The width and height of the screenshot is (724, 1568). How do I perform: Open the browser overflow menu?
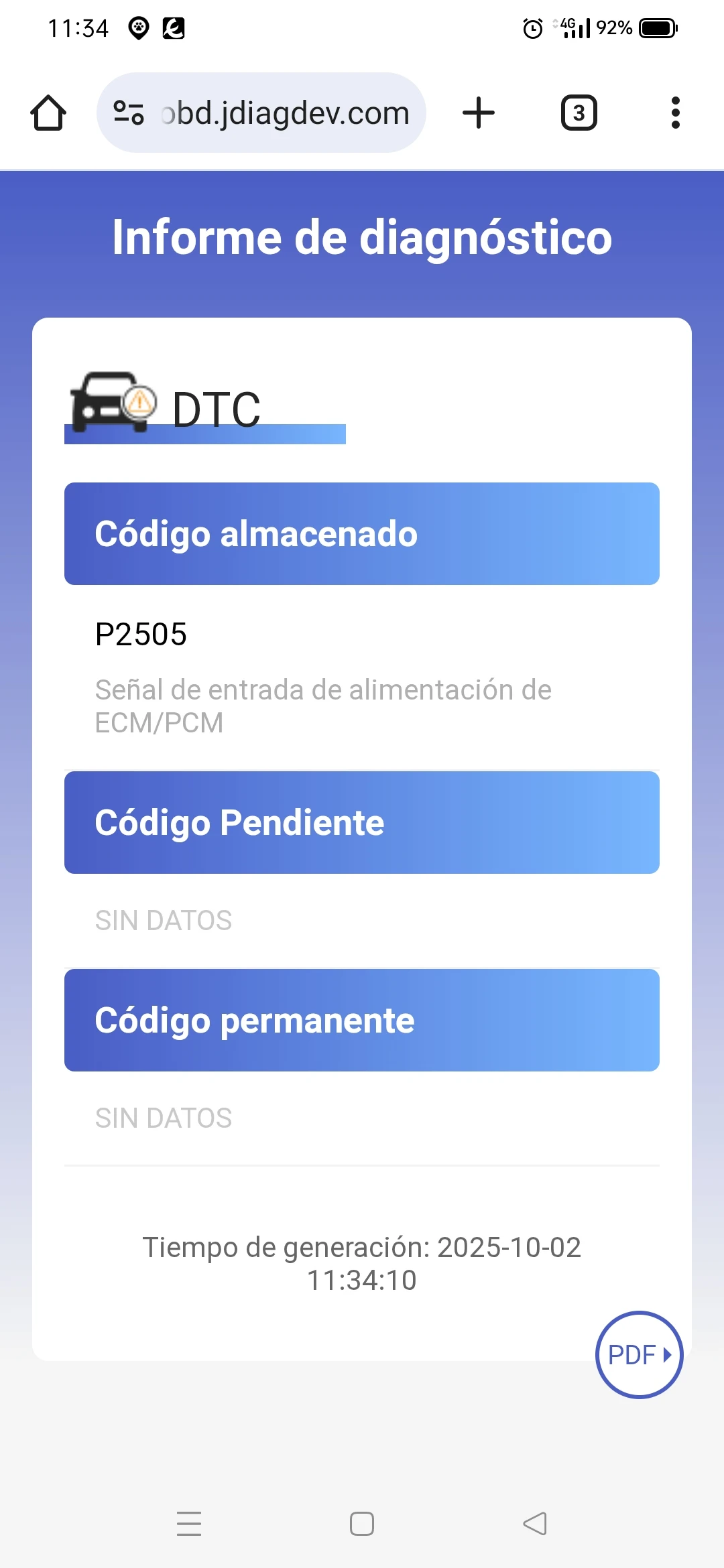(x=675, y=113)
